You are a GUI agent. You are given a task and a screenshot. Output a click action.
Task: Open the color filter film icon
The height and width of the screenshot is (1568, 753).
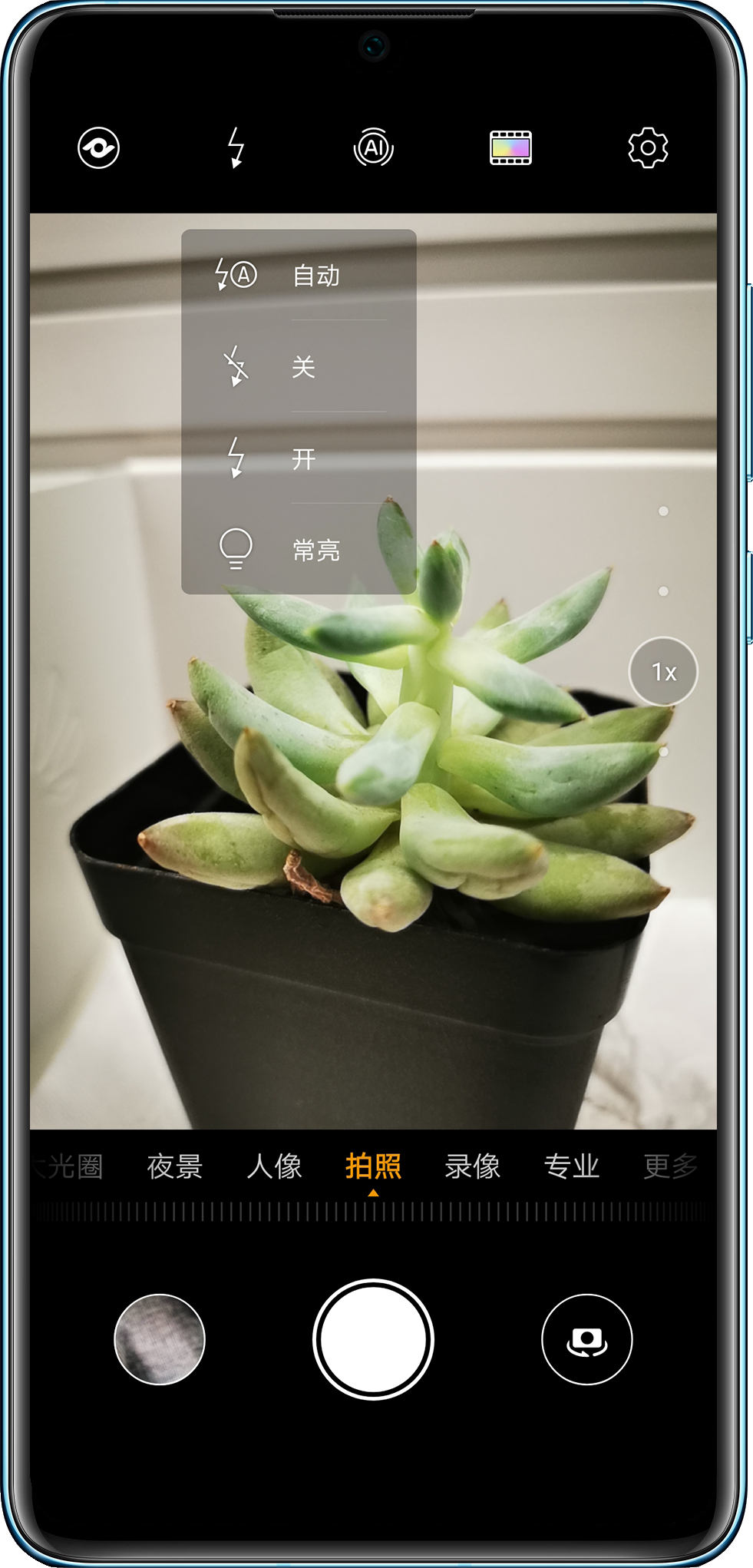[510, 147]
